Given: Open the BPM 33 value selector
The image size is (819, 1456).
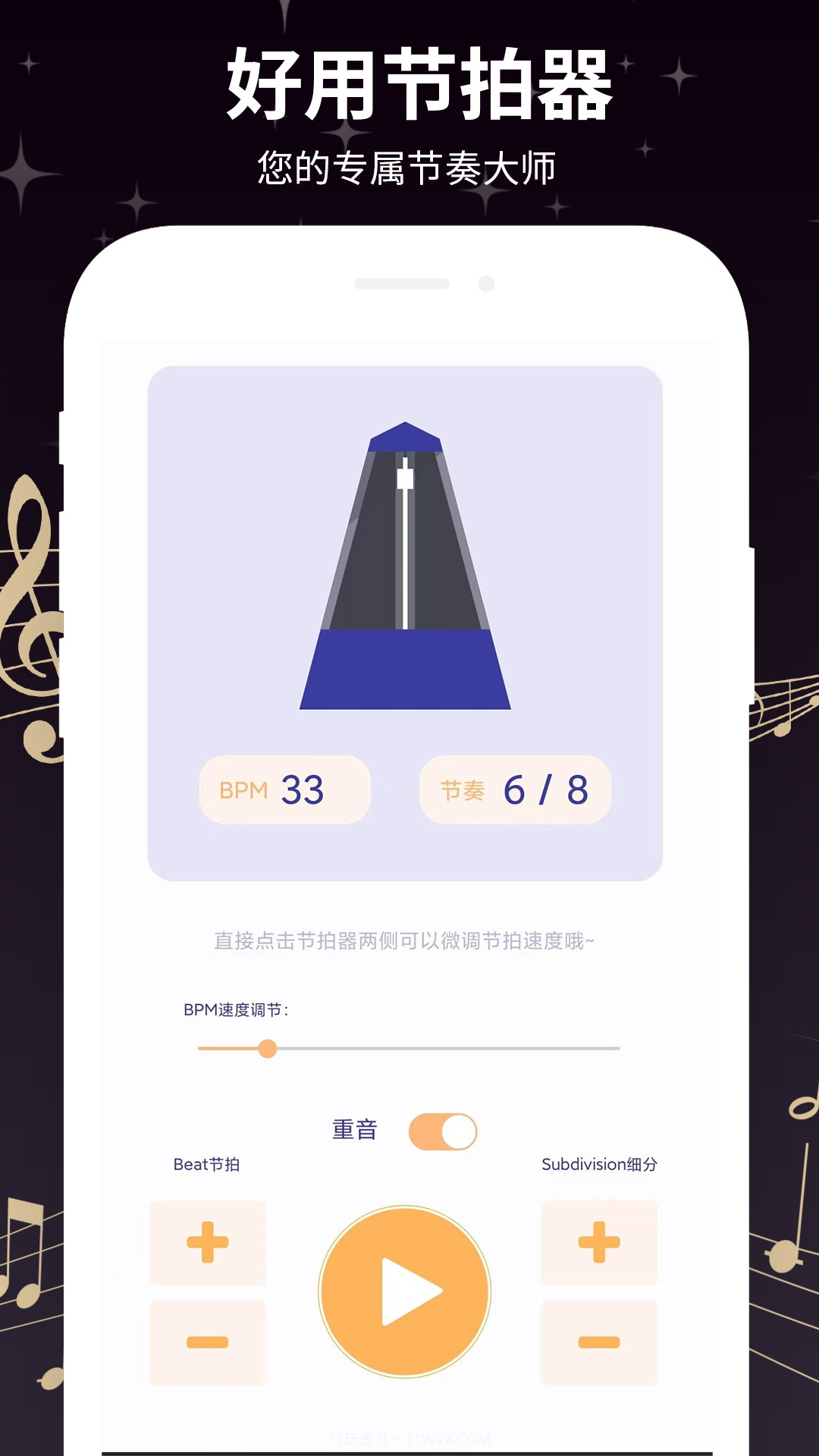Looking at the screenshot, I should [284, 791].
